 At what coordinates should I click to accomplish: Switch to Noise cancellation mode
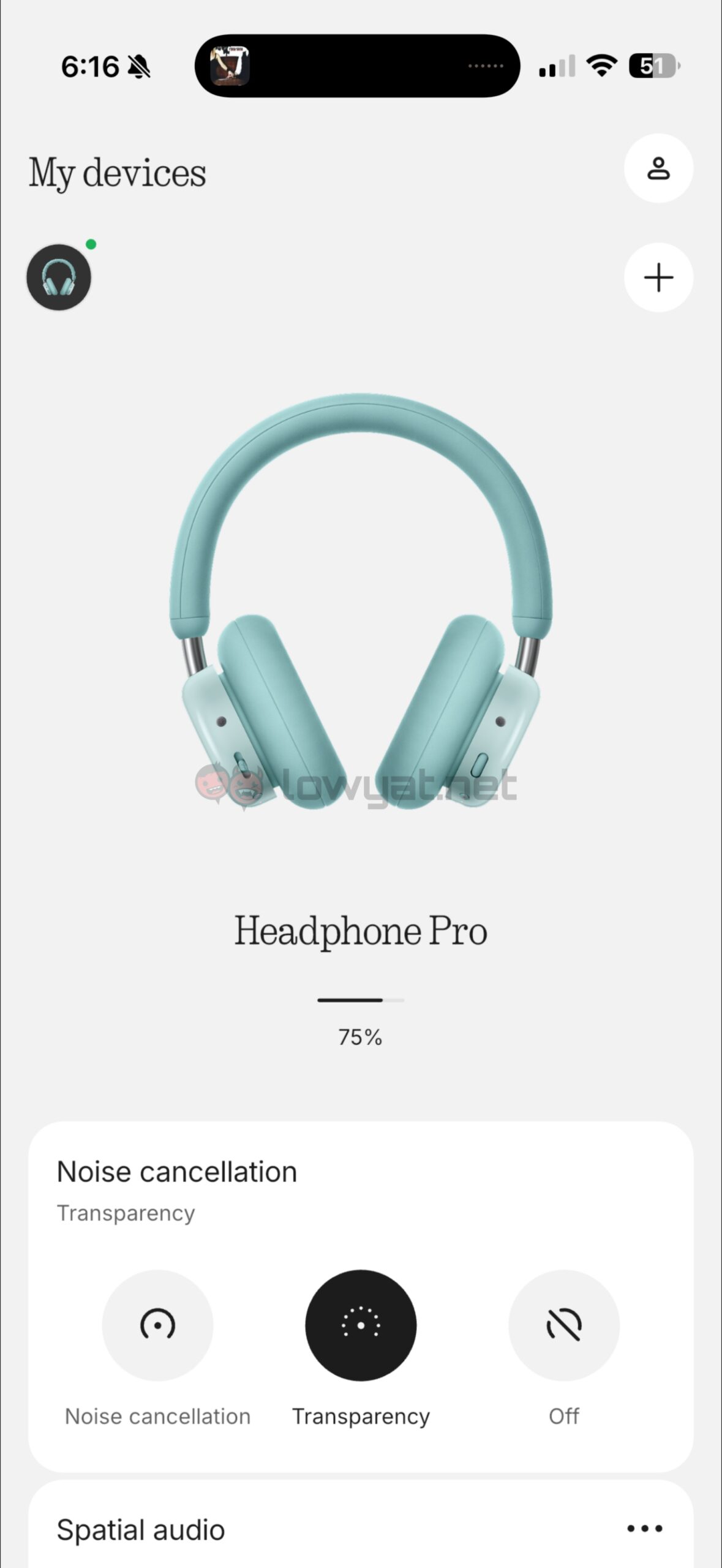157,1325
